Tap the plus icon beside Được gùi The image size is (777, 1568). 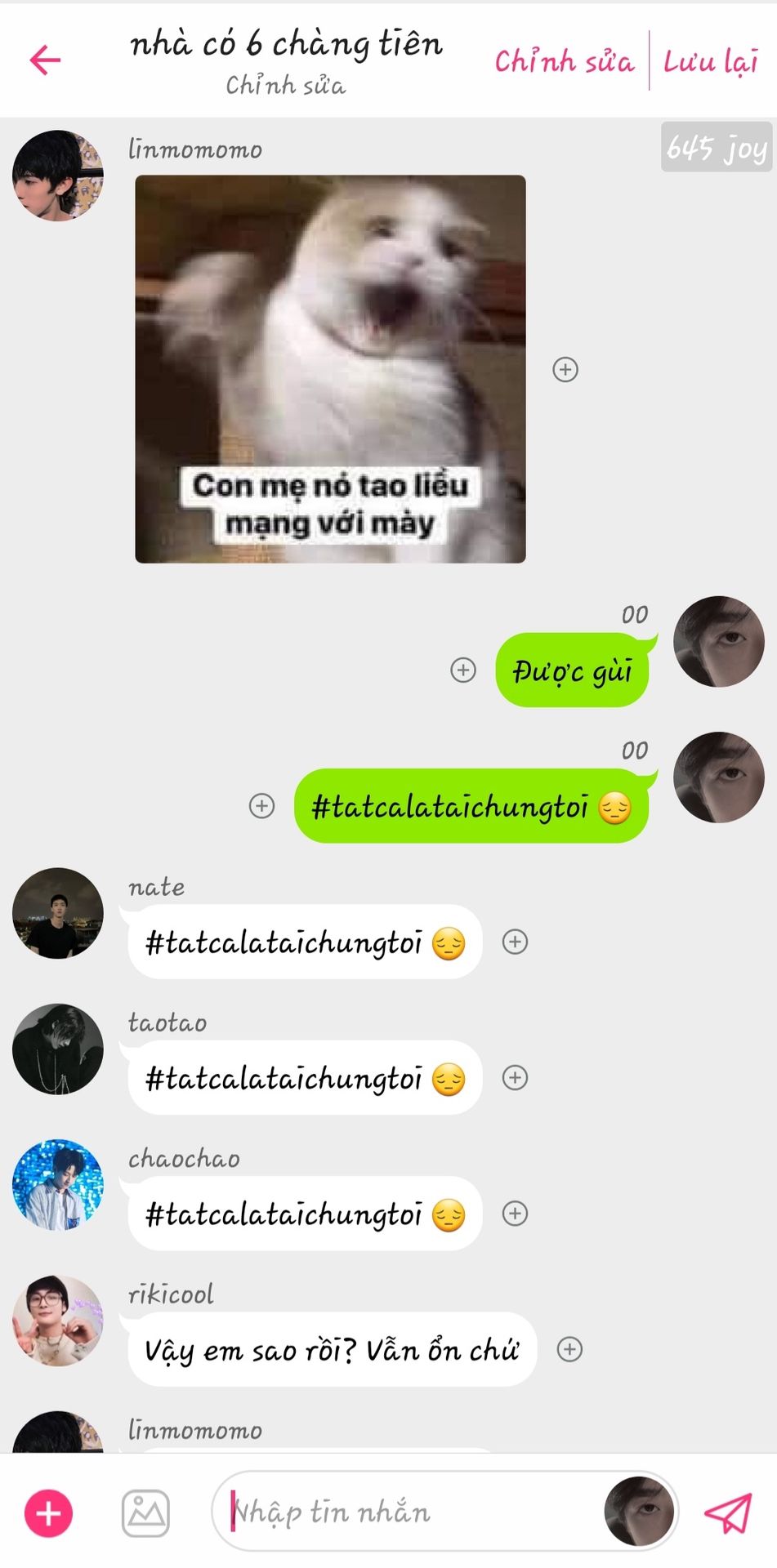463,670
